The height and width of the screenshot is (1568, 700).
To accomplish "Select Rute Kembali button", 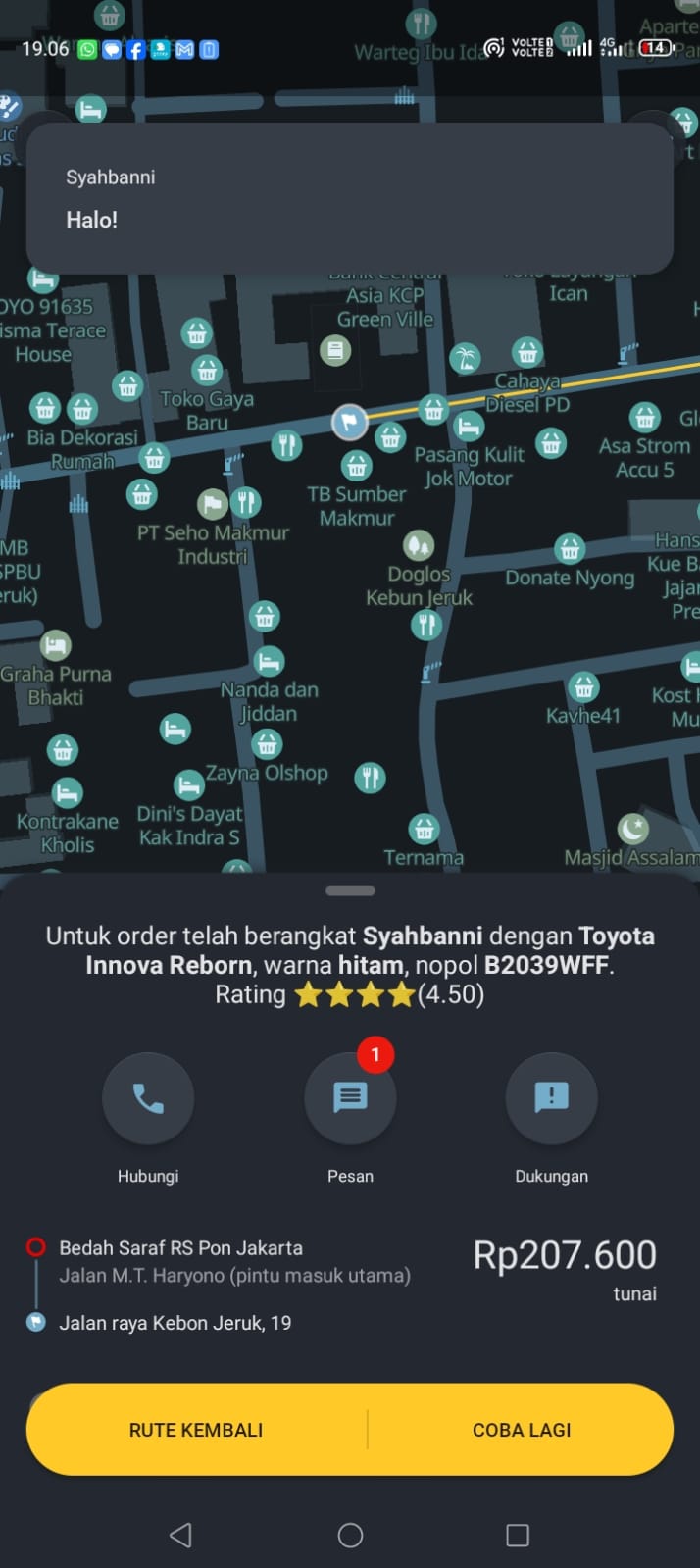I will (196, 1430).
